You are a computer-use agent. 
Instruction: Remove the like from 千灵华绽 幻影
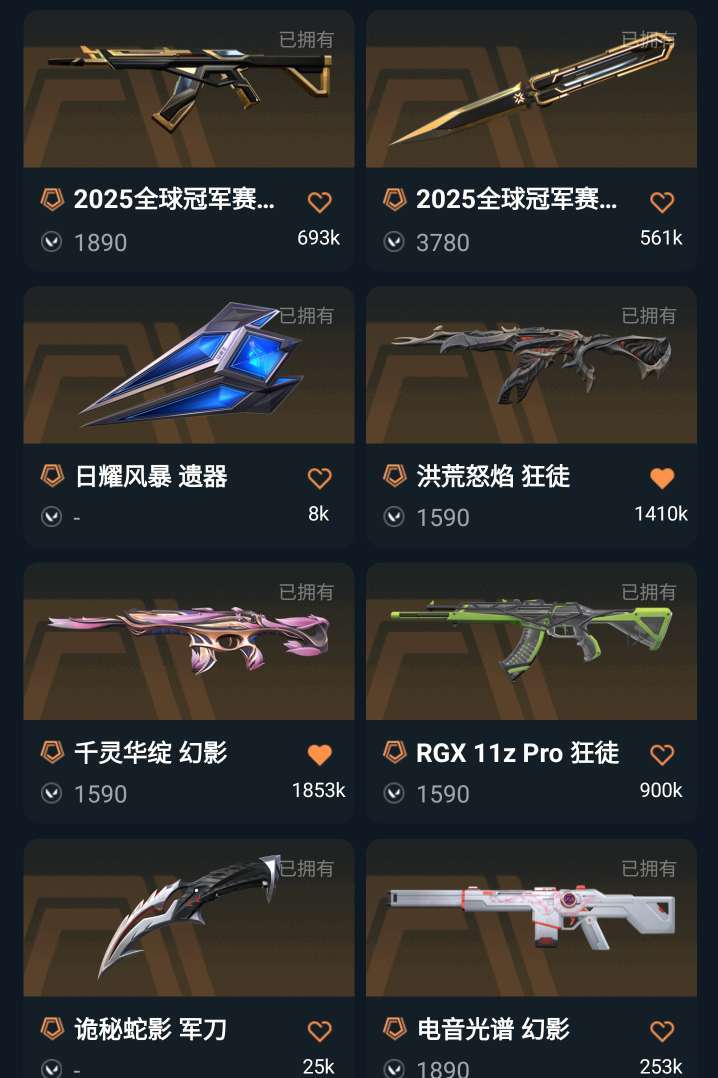click(319, 754)
